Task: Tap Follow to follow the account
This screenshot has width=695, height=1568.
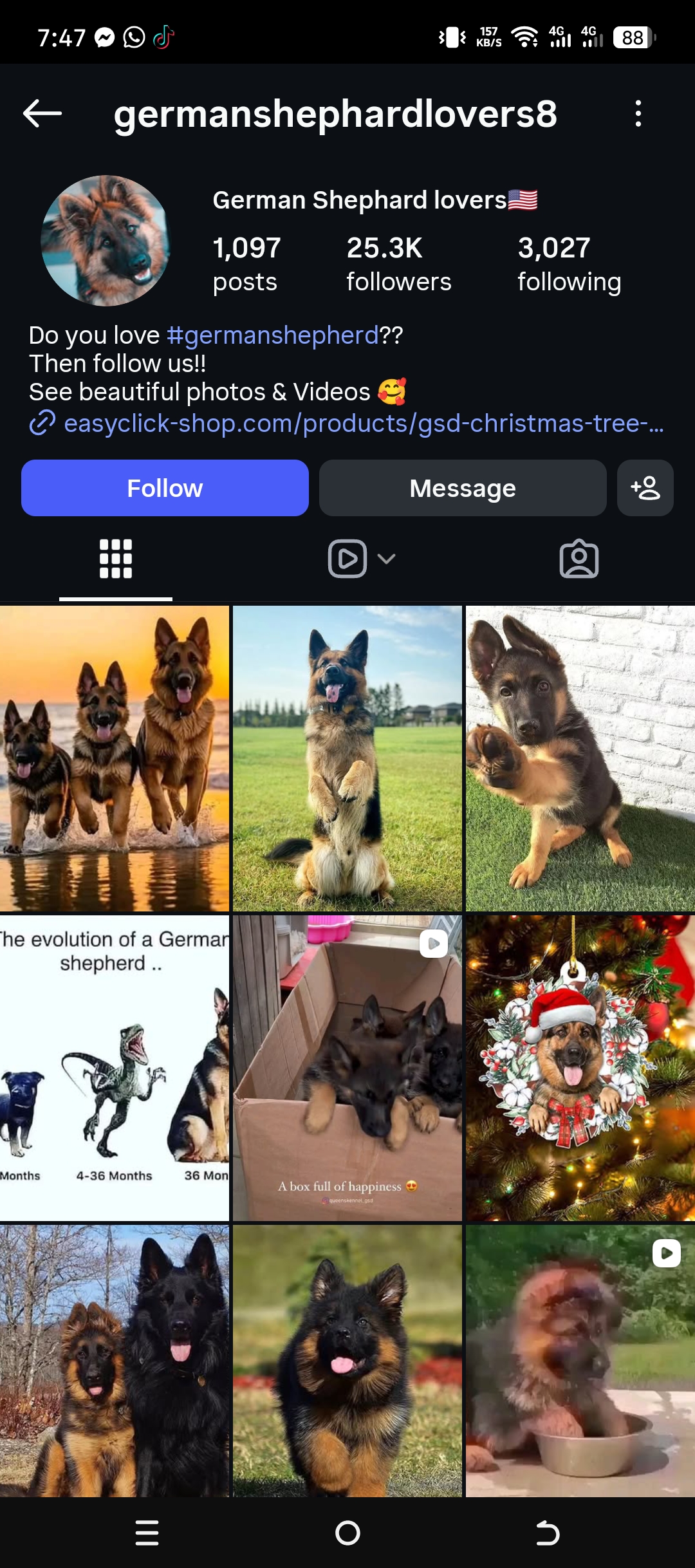Action: tap(165, 488)
